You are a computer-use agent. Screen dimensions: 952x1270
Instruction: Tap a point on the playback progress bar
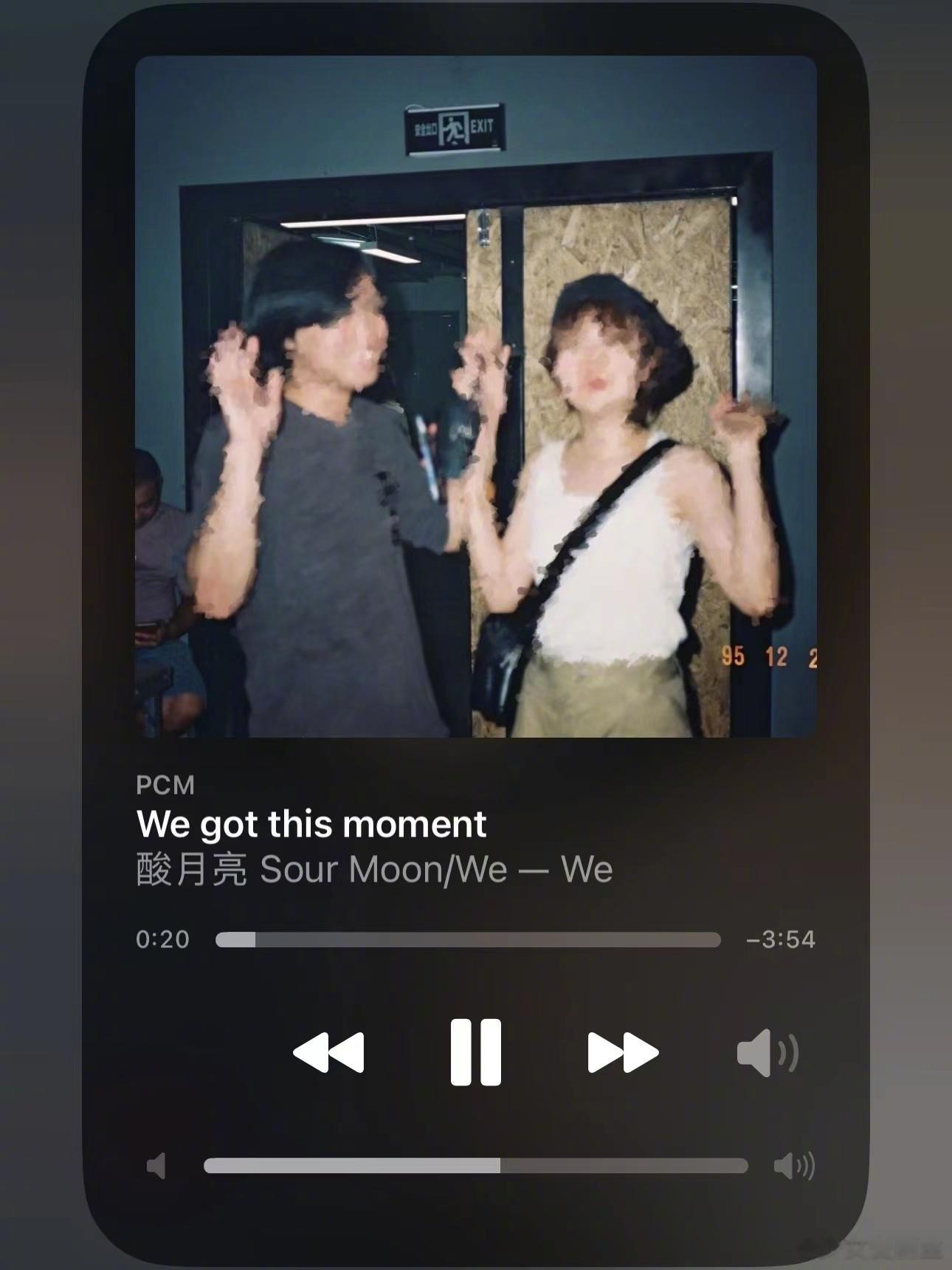(468, 939)
